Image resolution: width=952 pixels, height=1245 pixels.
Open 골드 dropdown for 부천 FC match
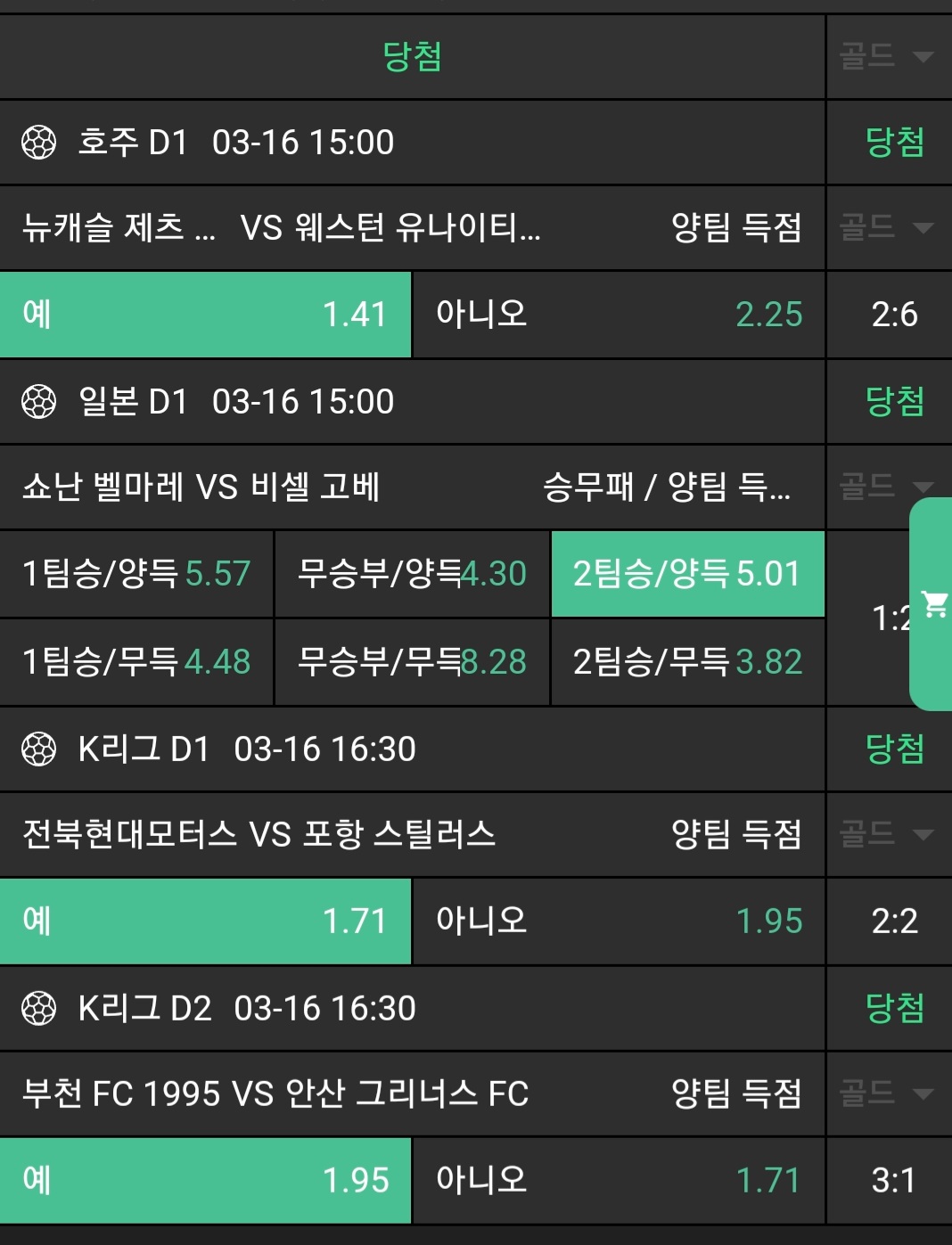pos(887,1093)
